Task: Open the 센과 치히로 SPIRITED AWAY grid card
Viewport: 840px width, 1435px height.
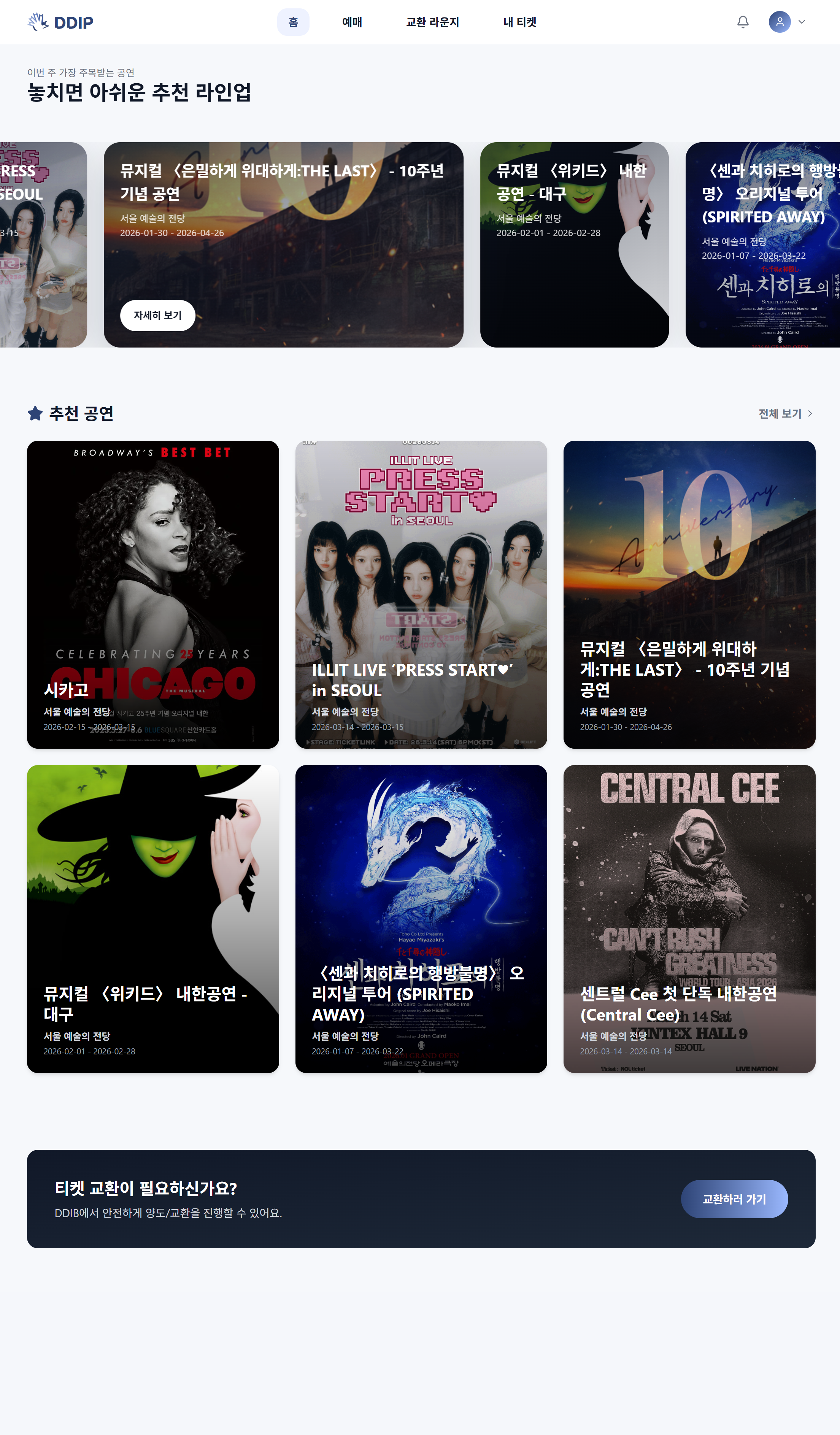Action: [x=421, y=919]
